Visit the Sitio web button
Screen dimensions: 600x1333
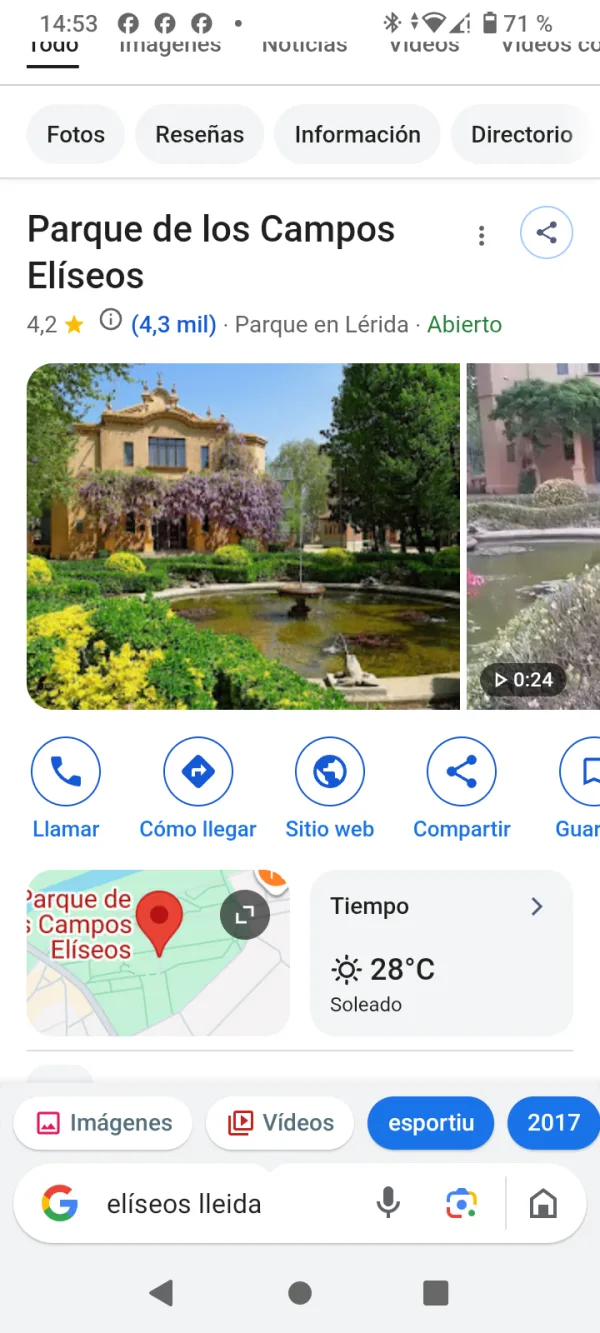(x=330, y=790)
